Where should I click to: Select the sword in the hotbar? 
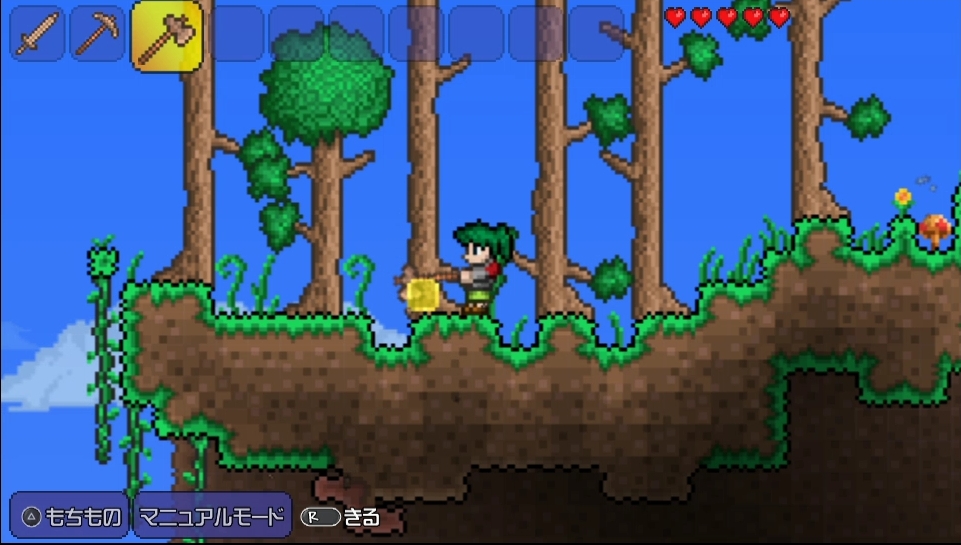point(37,35)
